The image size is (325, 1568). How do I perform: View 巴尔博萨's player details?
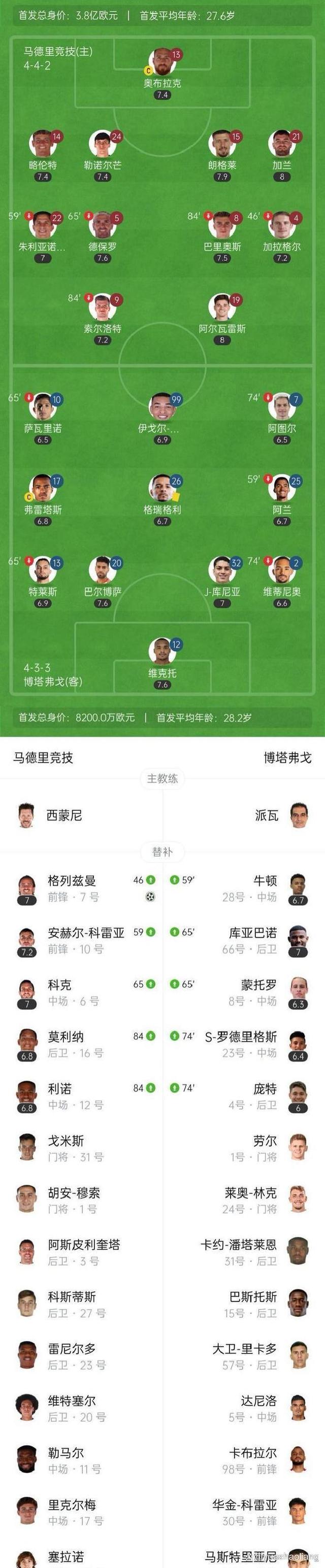(x=102, y=571)
